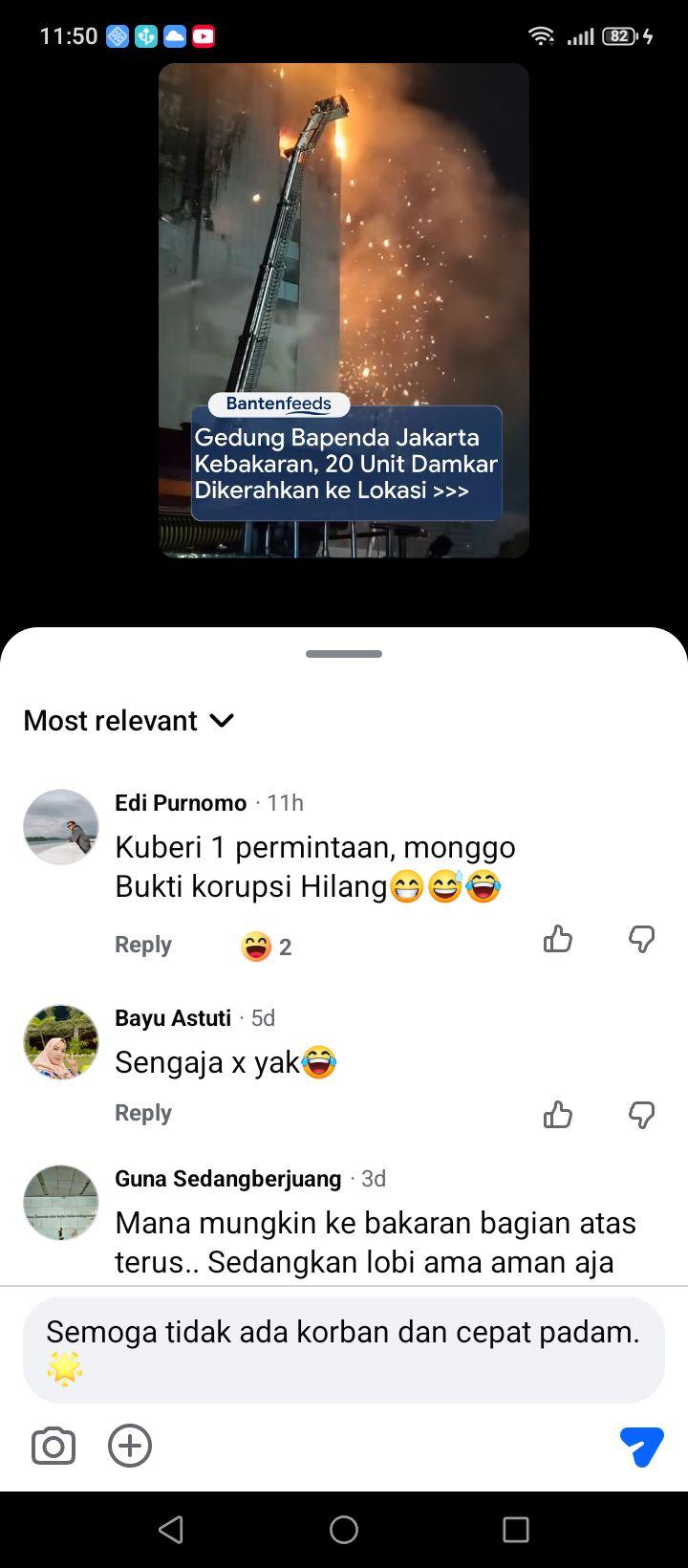The height and width of the screenshot is (1568, 688).
Task: Go back using system navigation
Action: point(171,1530)
